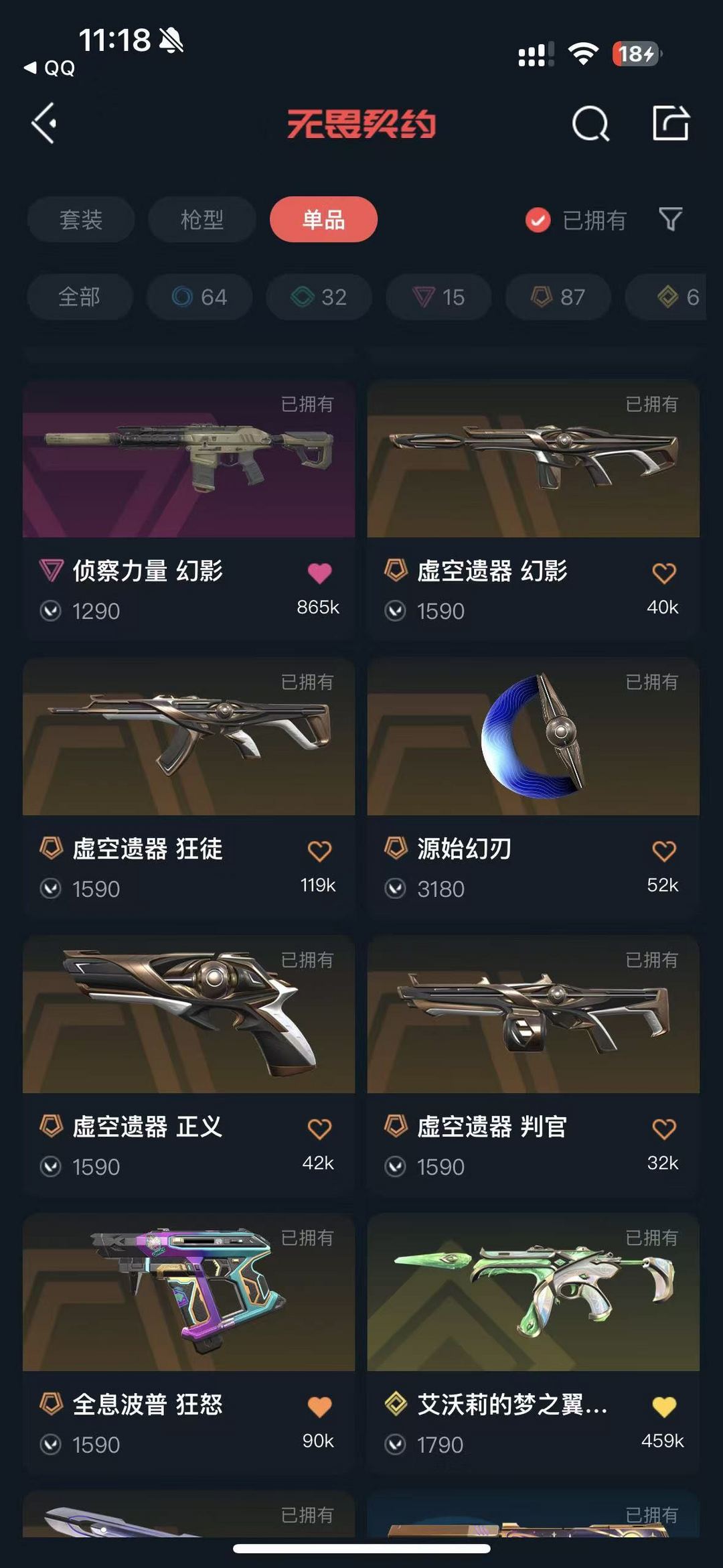The height and width of the screenshot is (1568, 723).
Task: Unlike the 全息波普 狂怒 skin
Action: pyautogui.click(x=319, y=1407)
